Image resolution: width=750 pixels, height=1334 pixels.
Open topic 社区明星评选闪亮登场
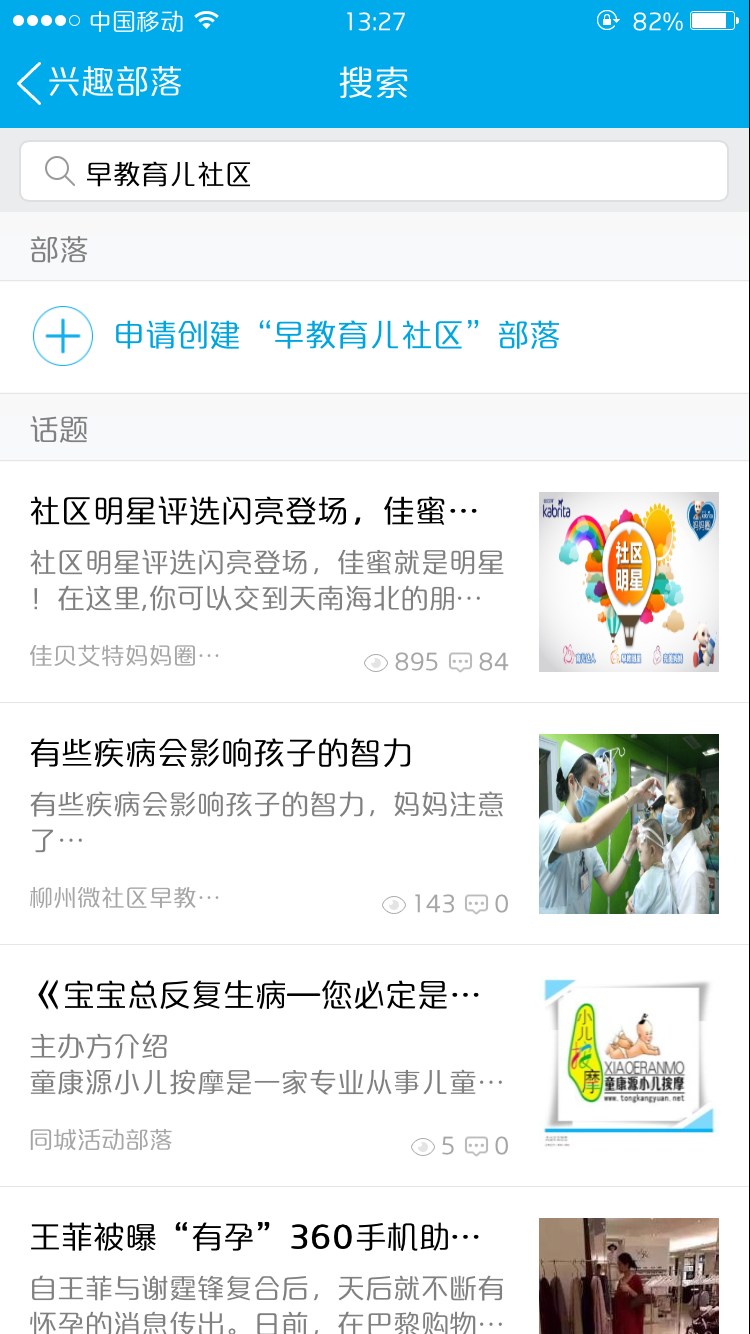270,580
